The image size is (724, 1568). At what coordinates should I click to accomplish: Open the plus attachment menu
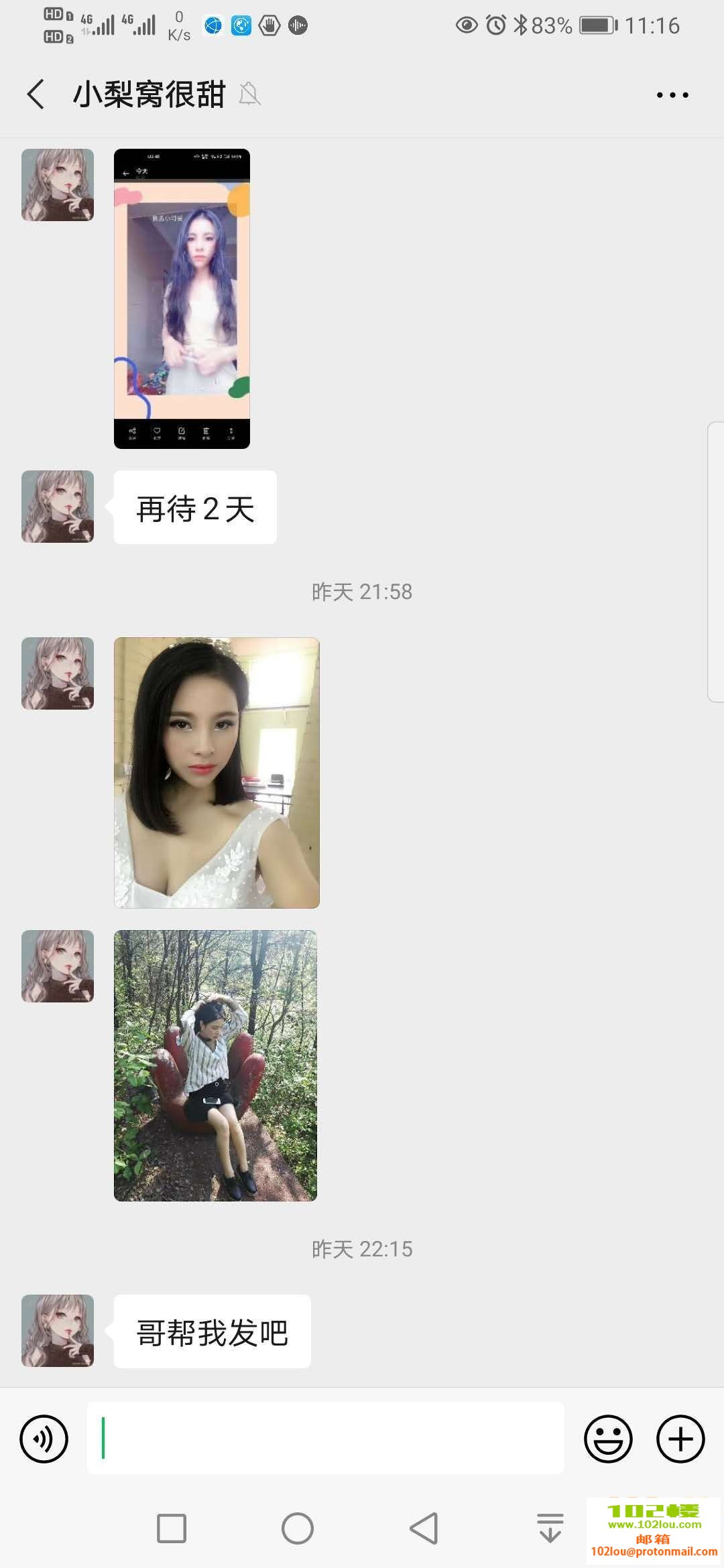click(x=680, y=1439)
